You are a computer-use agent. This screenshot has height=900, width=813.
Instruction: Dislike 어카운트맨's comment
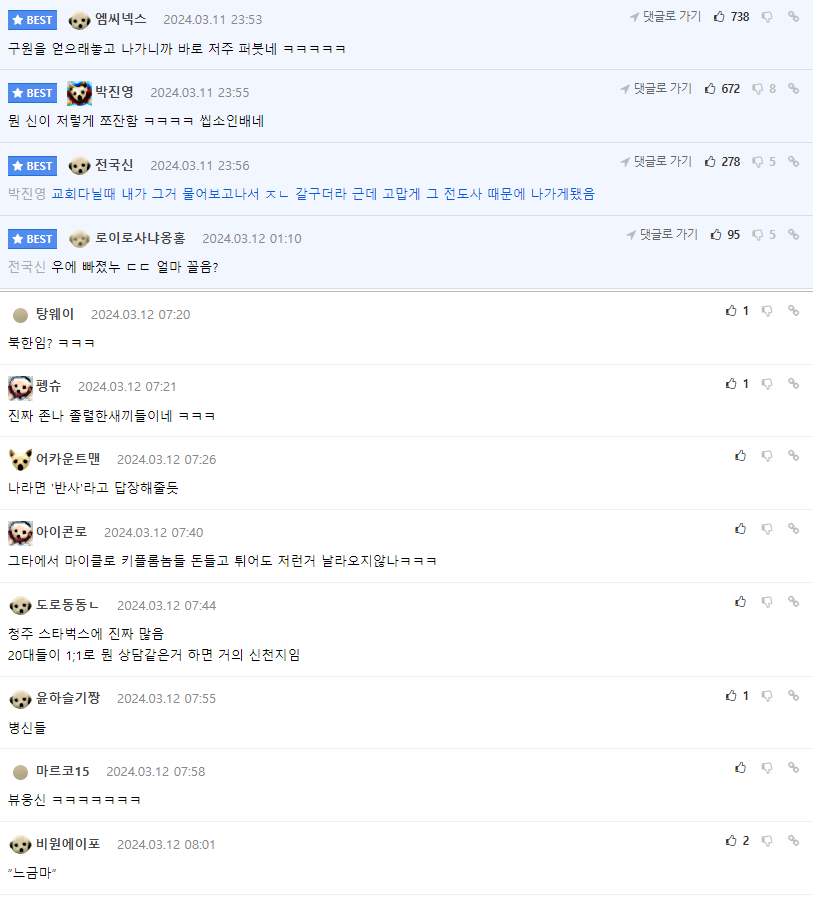767,456
